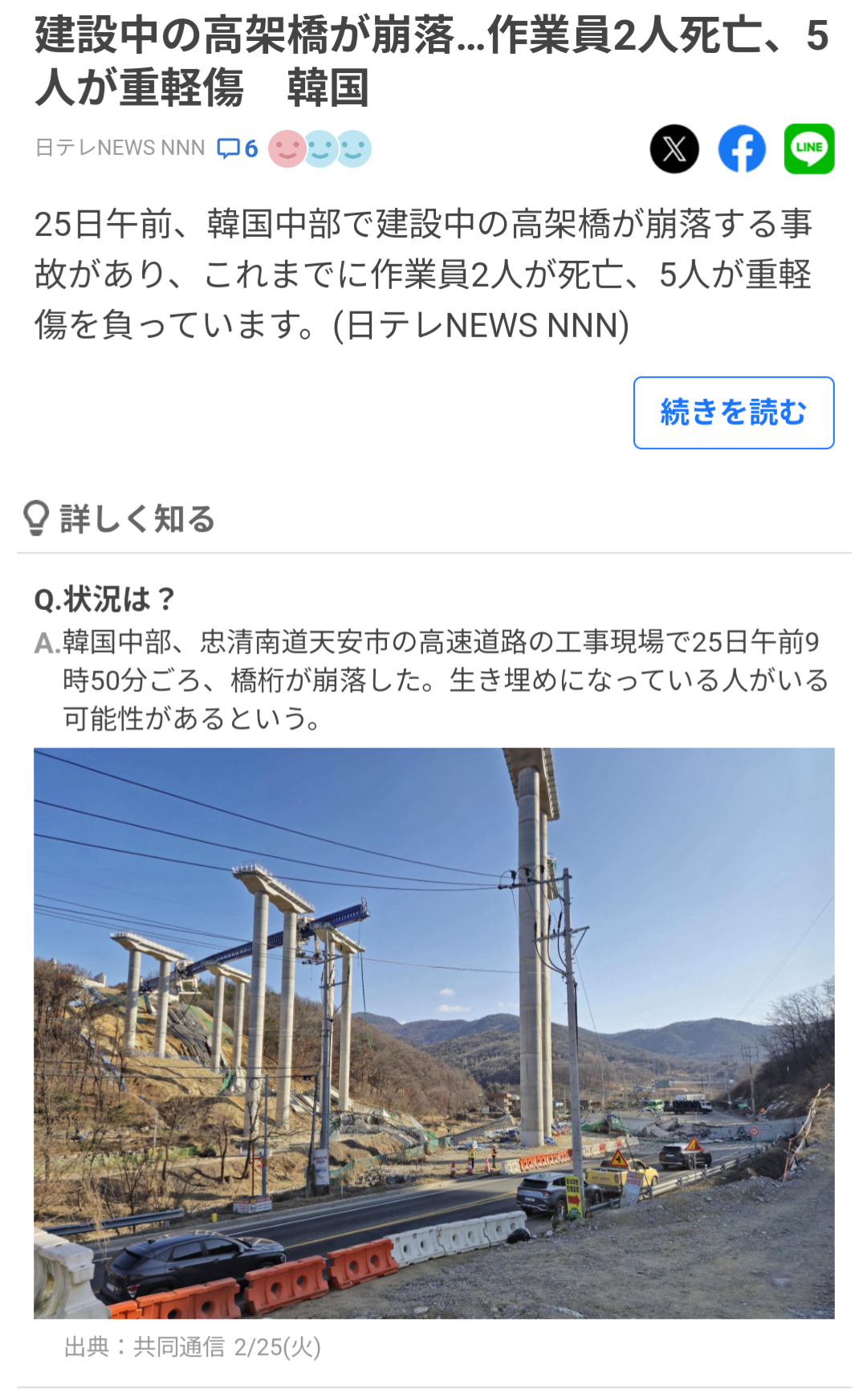The width and height of the screenshot is (867, 1400).
Task: Tap the 続きを読む button
Action: click(733, 413)
